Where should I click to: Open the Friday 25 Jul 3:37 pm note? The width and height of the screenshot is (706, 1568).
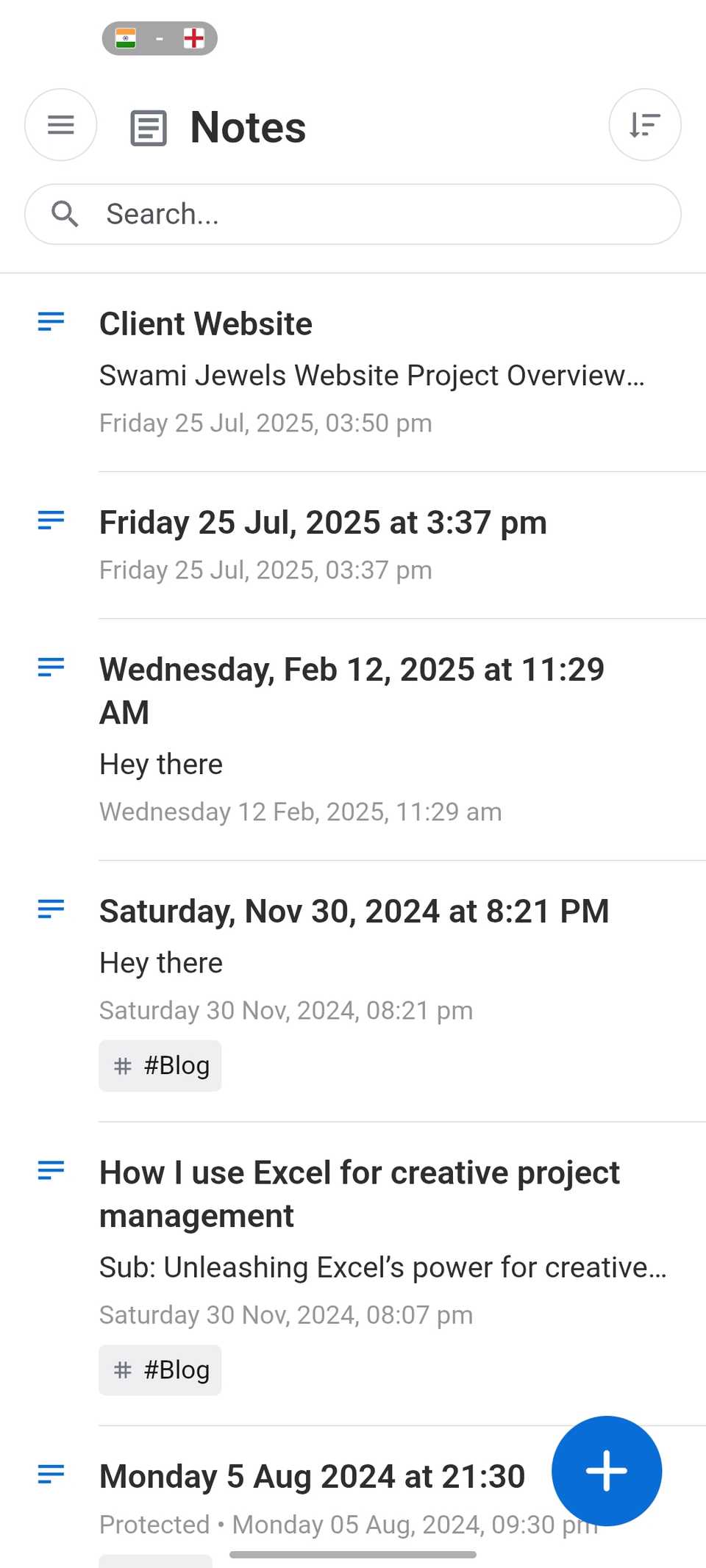tap(324, 522)
